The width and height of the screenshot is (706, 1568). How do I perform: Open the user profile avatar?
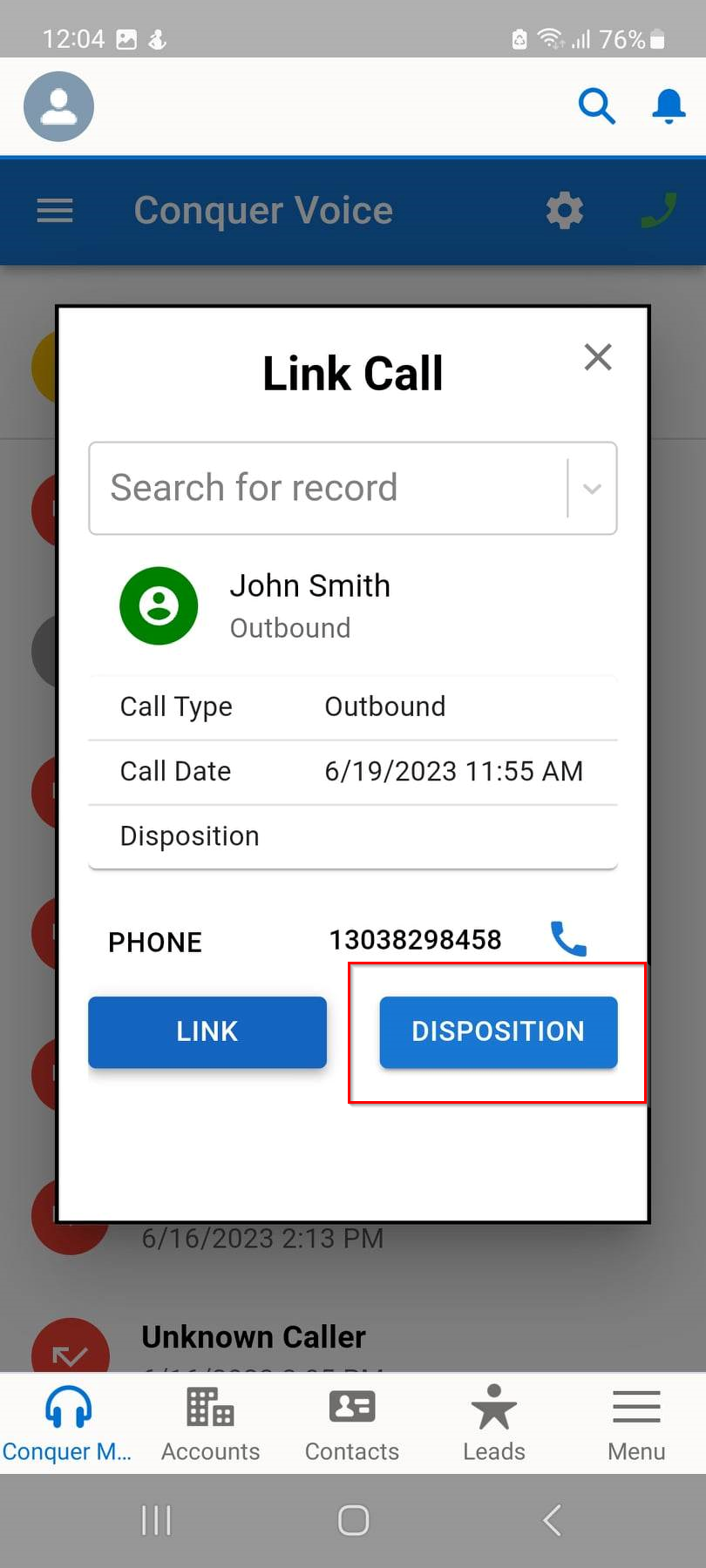tap(58, 107)
